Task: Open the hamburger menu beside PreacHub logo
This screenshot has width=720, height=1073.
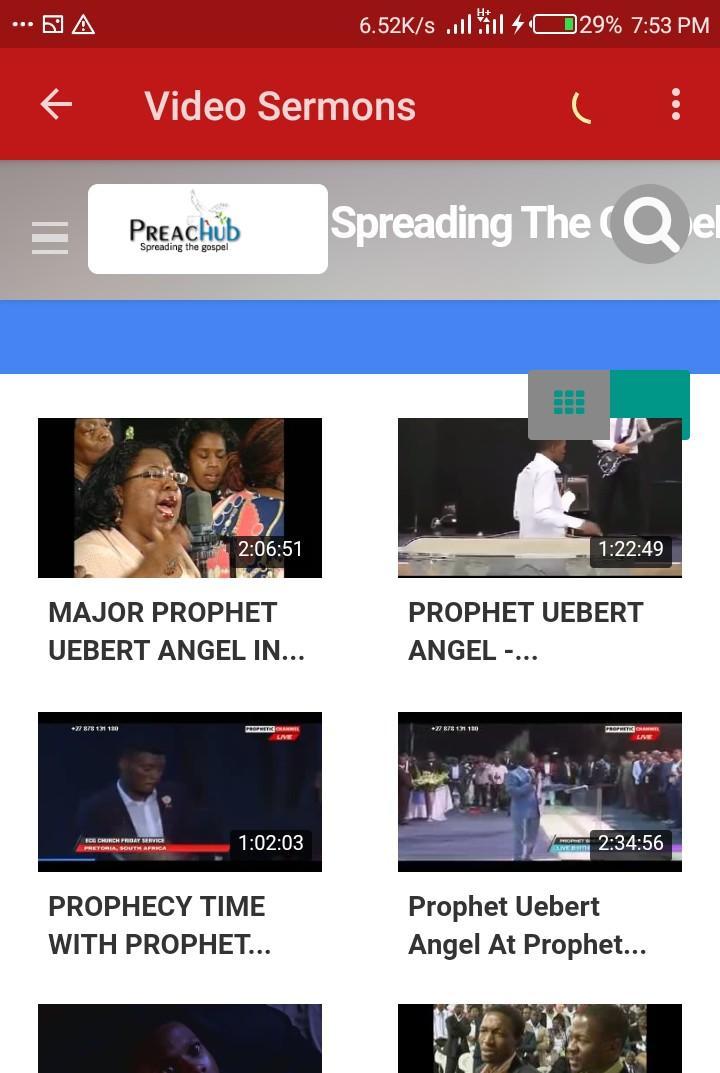Action: pyautogui.click(x=50, y=238)
